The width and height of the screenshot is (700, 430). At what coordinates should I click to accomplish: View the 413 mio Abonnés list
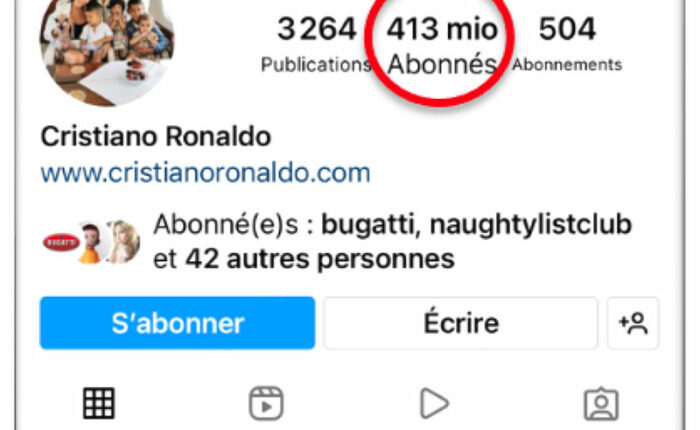(x=442, y=45)
